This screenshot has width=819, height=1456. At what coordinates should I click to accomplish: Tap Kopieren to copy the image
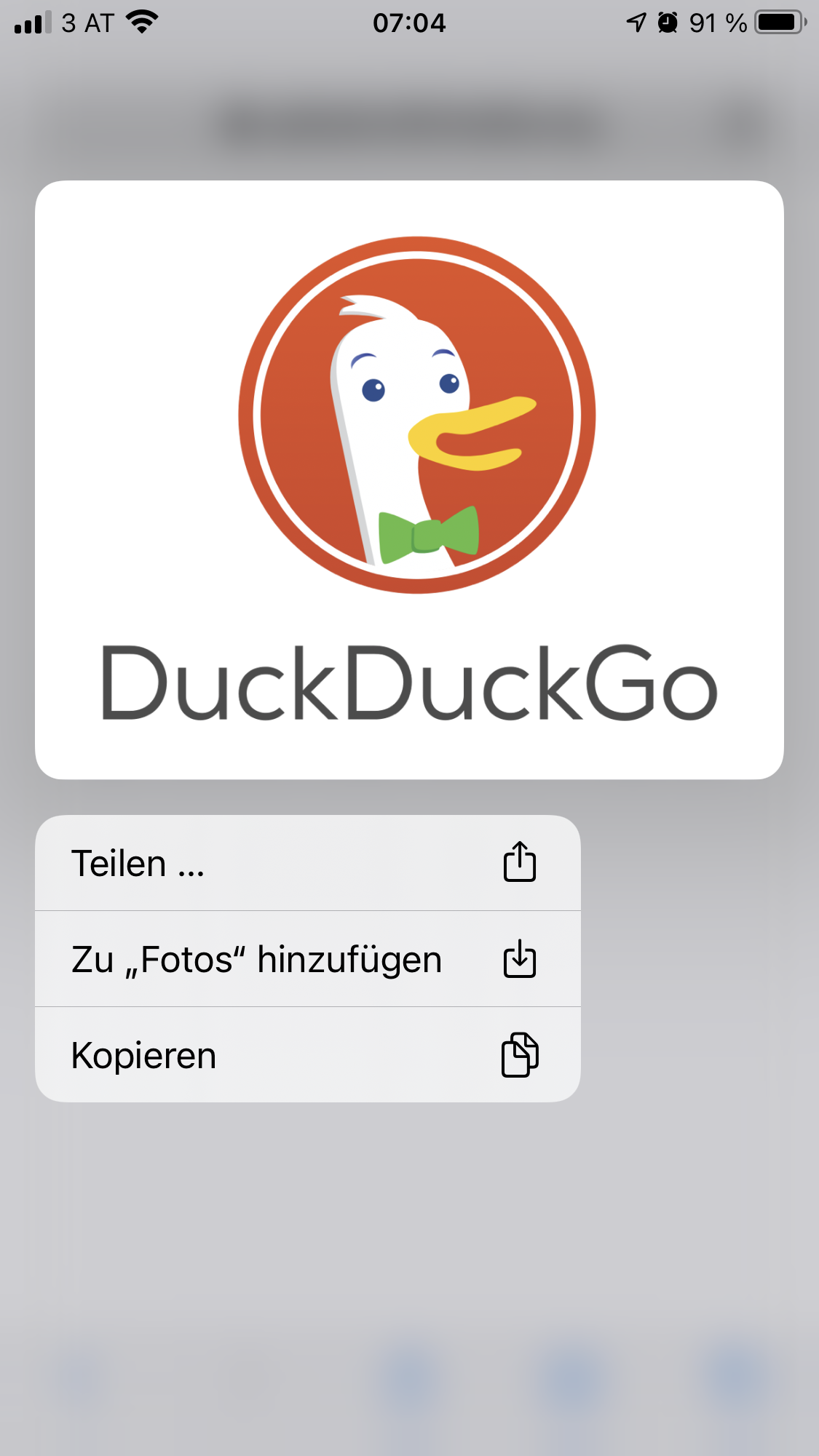[x=307, y=1055]
